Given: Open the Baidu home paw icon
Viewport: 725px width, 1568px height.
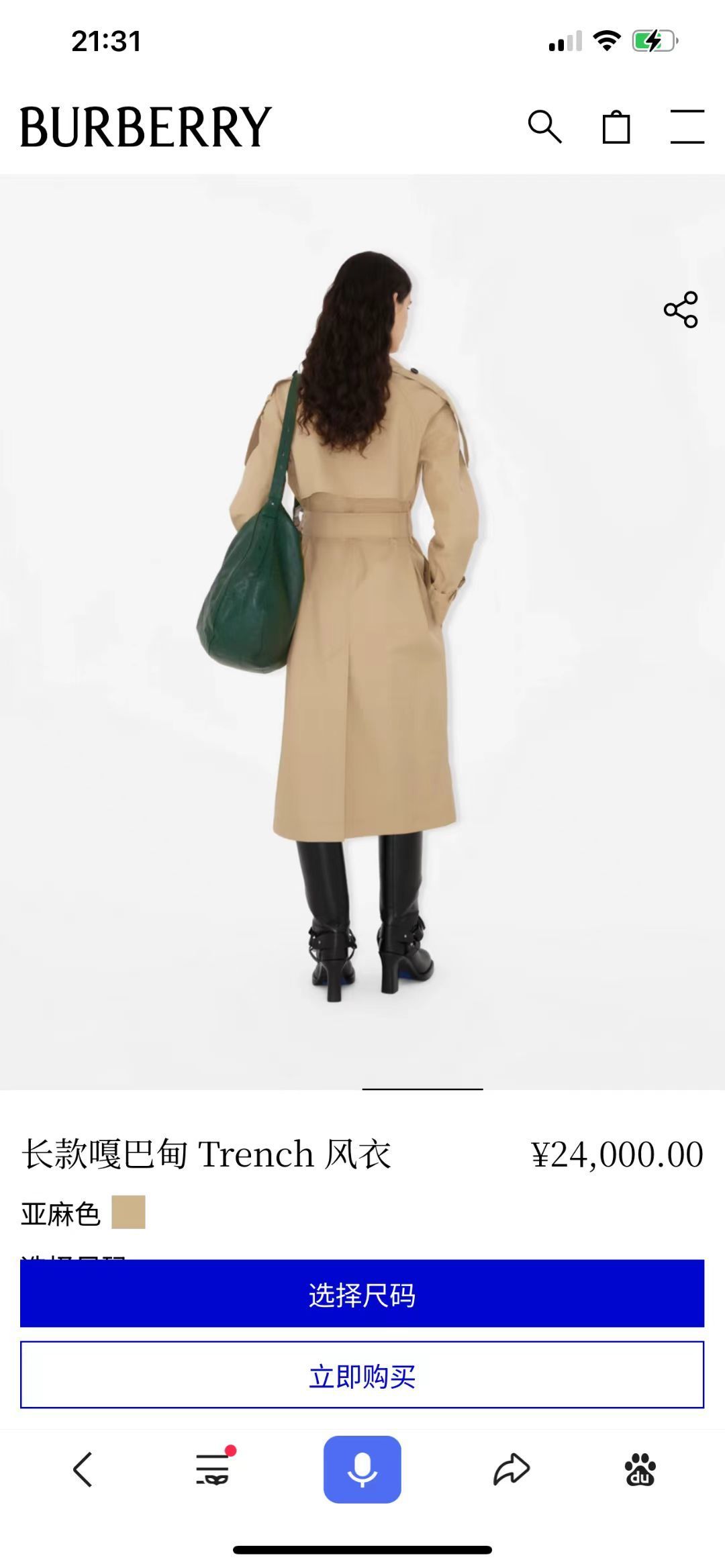Looking at the screenshot, I should click(640, 1469).
